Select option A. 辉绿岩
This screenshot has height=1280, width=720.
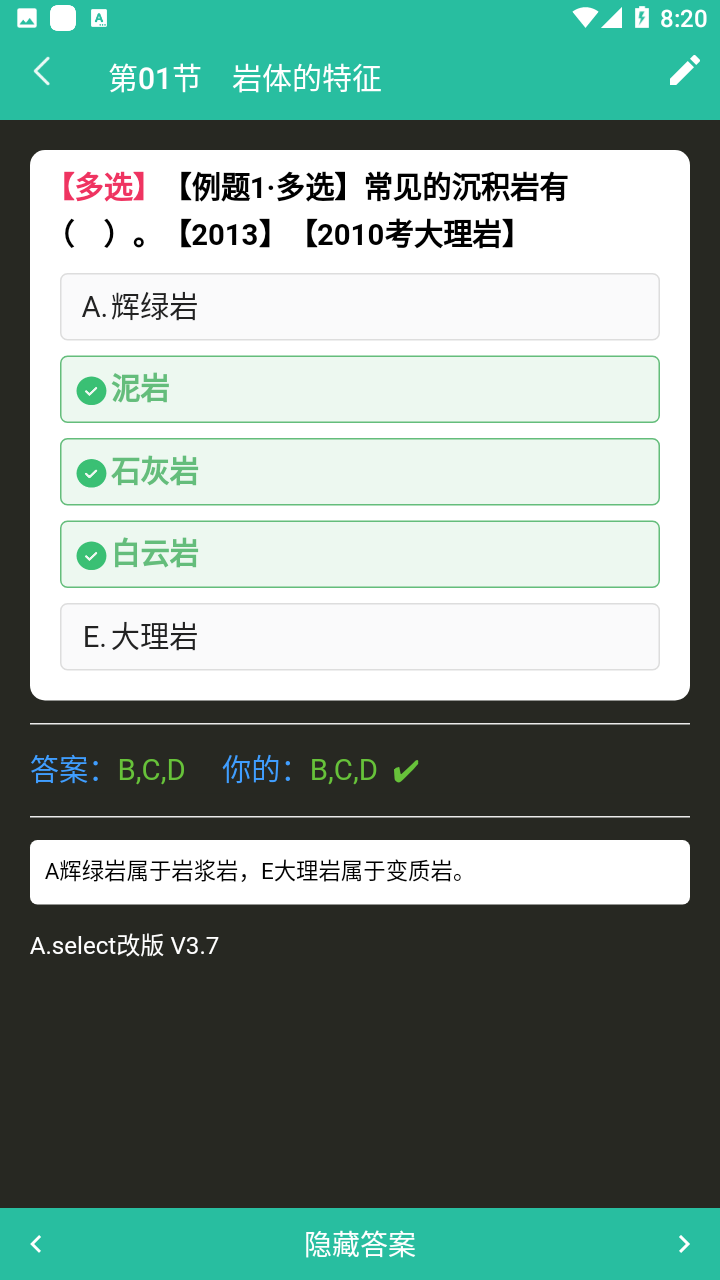tap(360, 307)
